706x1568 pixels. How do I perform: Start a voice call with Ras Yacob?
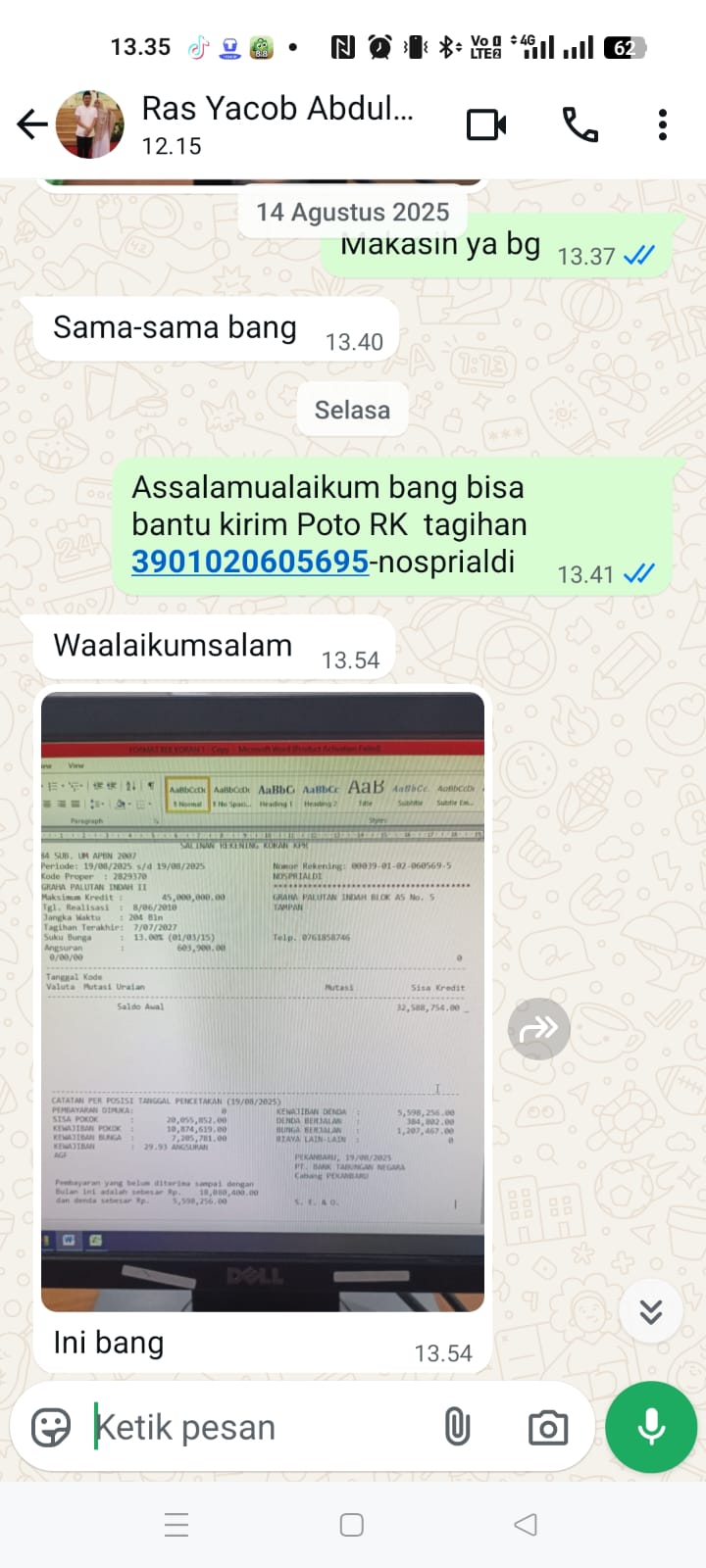coord(580,124)
